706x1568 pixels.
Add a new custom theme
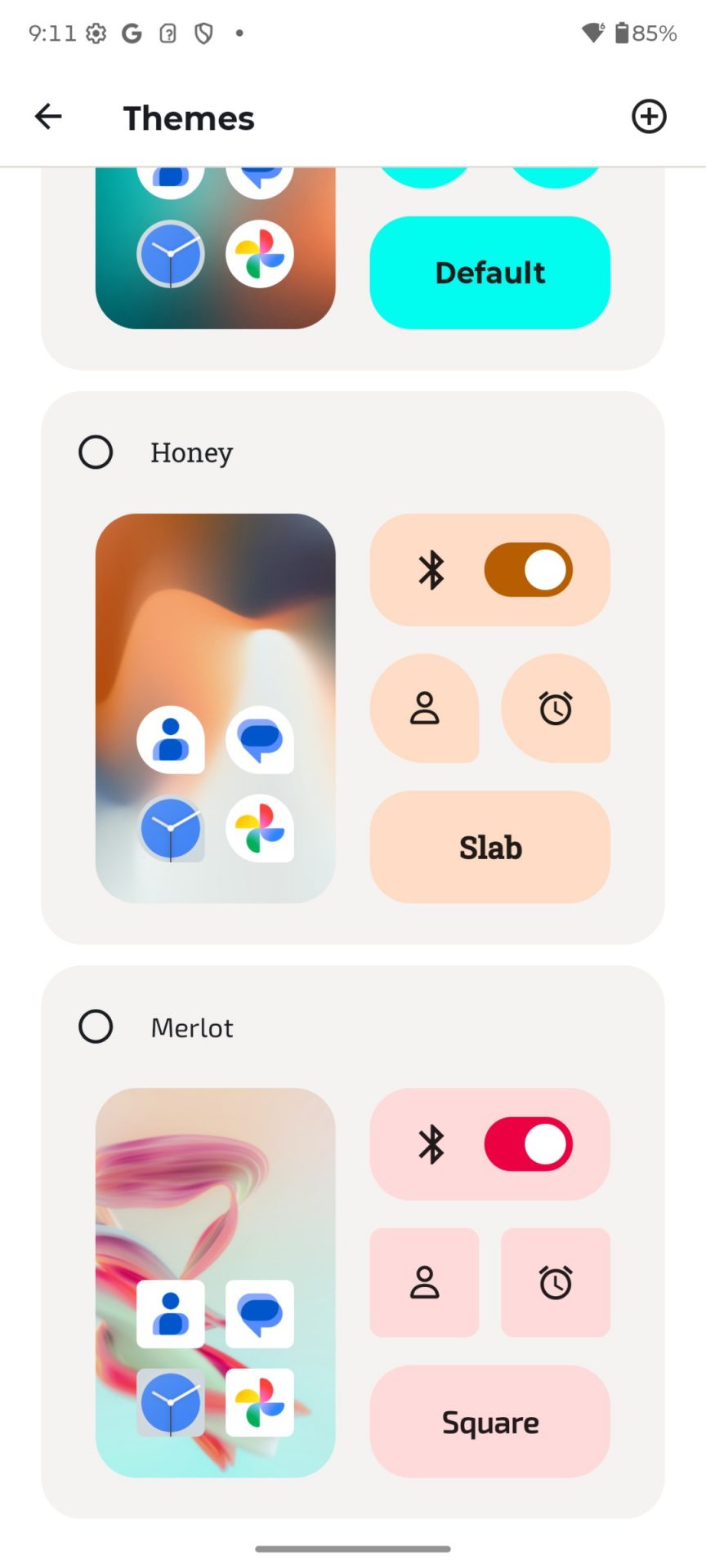pos(649,117)
